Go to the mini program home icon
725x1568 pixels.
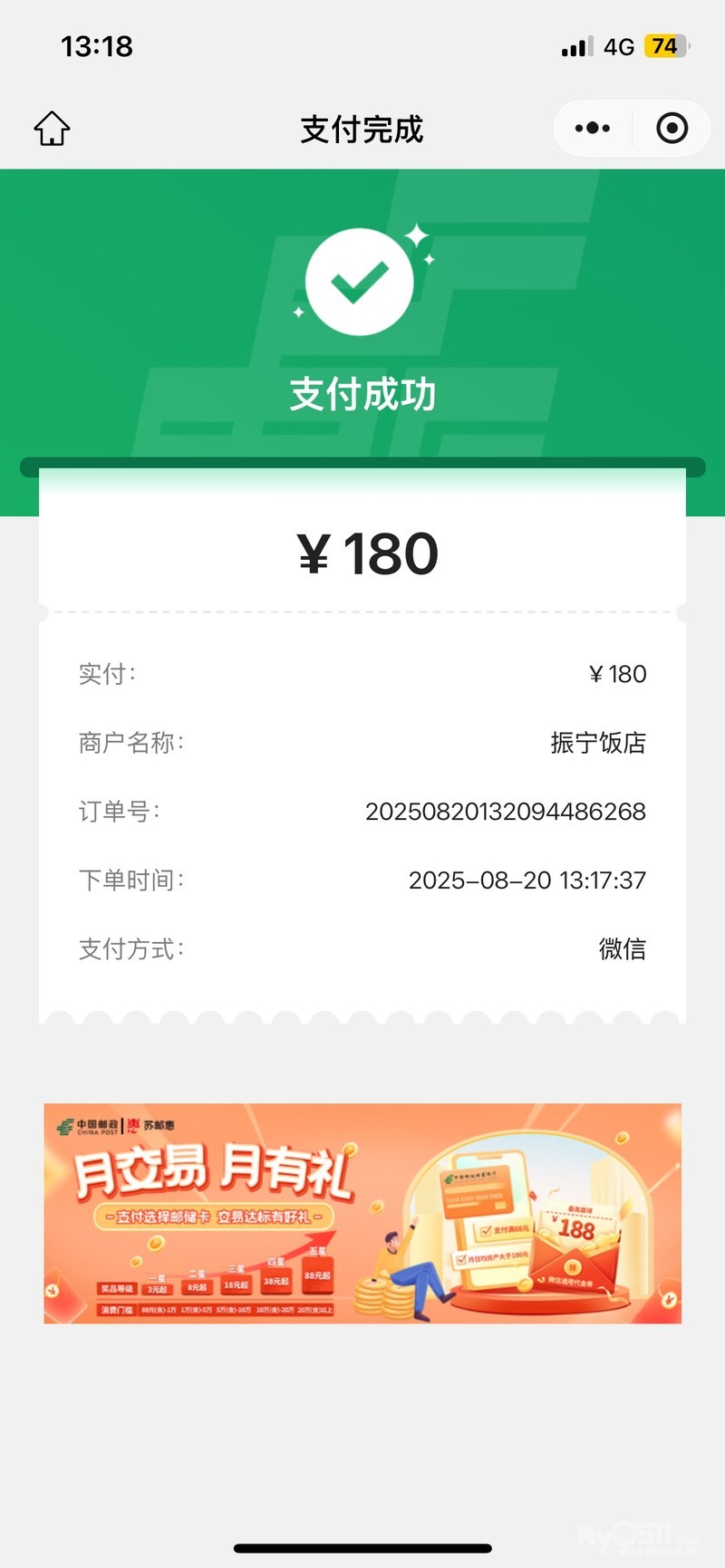pos(52,129)
